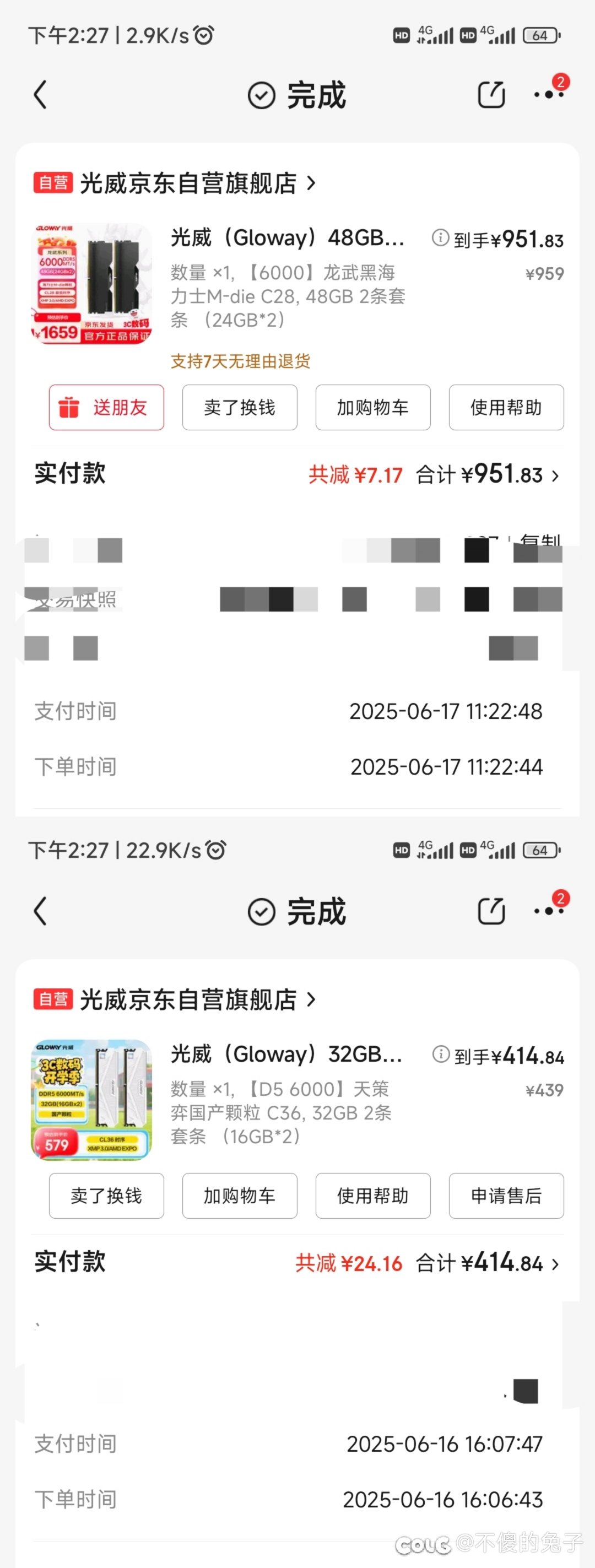Add the 32GB kit via 加购物车

click(240, 1196)
